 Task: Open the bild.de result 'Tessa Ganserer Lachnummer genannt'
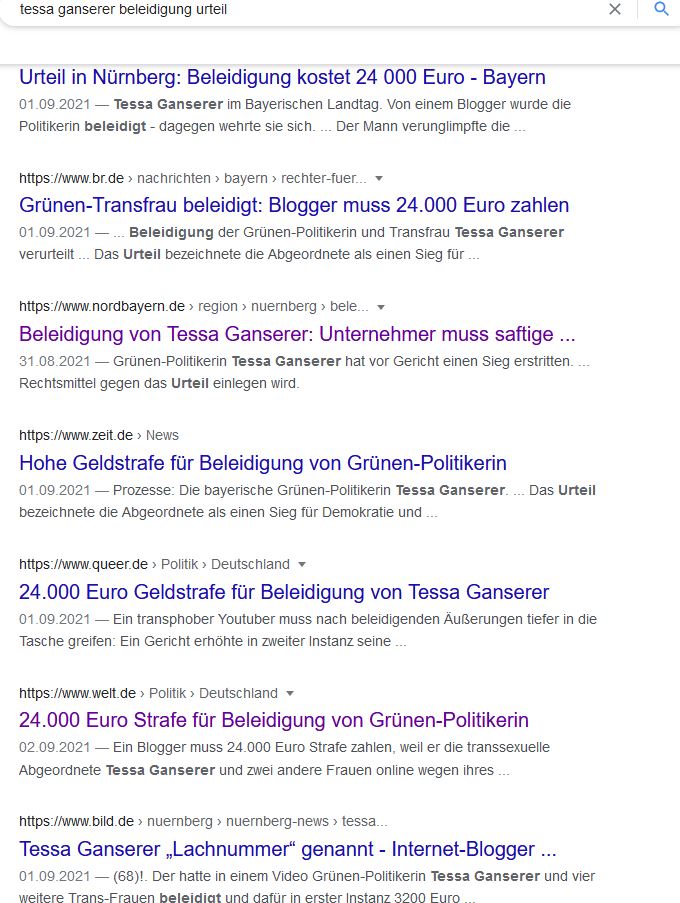[288, 849]
